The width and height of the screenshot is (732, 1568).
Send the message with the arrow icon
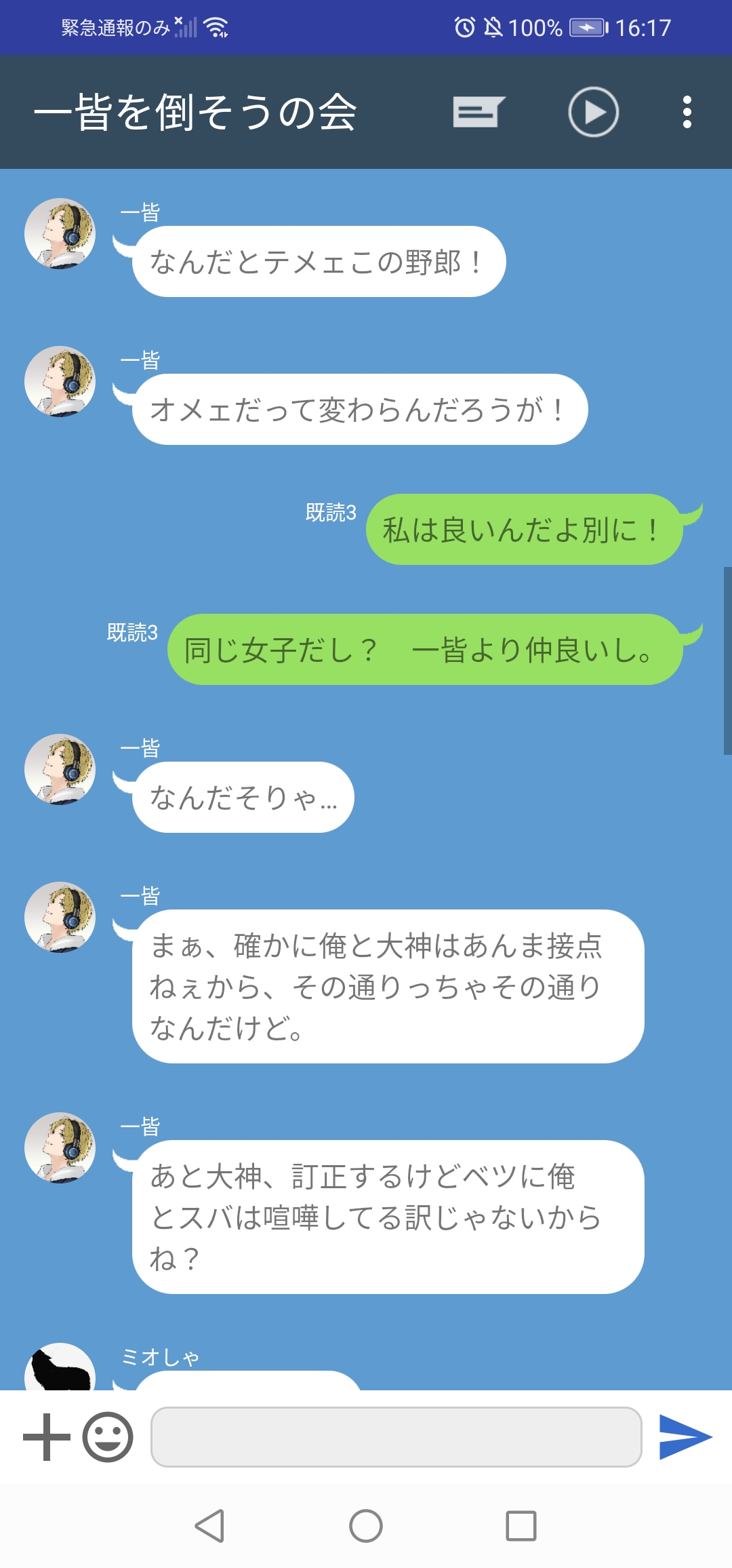click(685, 1436)
